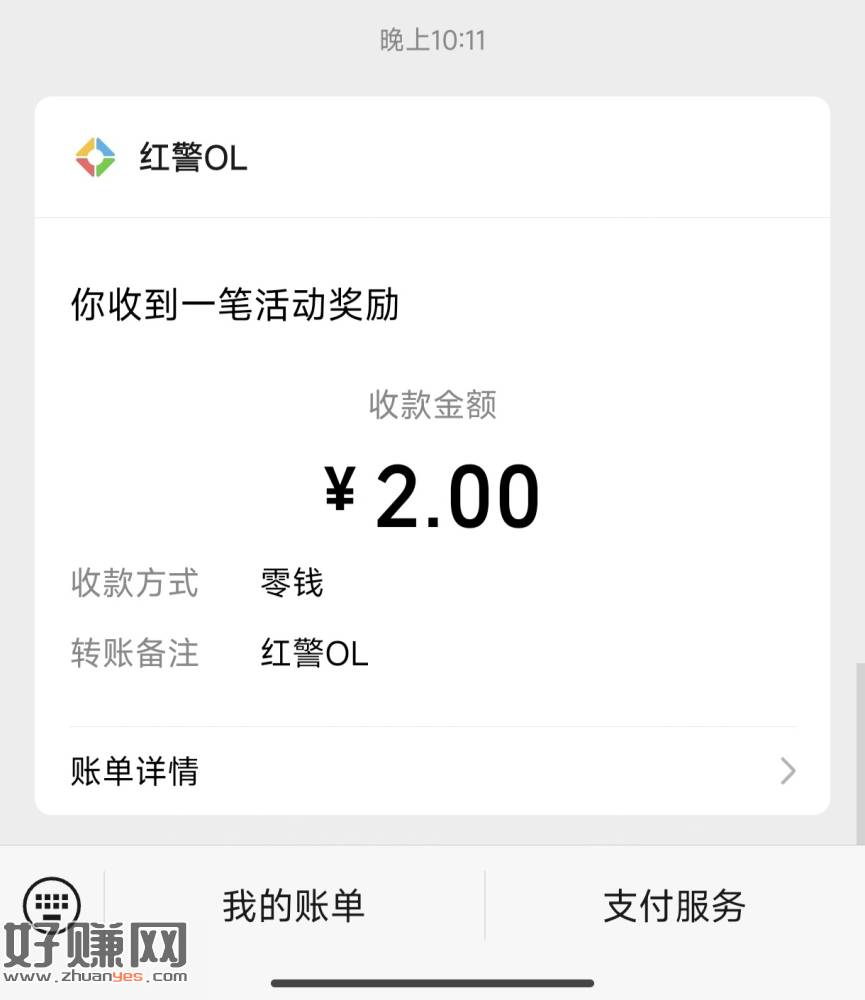
Task: Switch to keyboard input icon
Action: [x=52, y=904]
